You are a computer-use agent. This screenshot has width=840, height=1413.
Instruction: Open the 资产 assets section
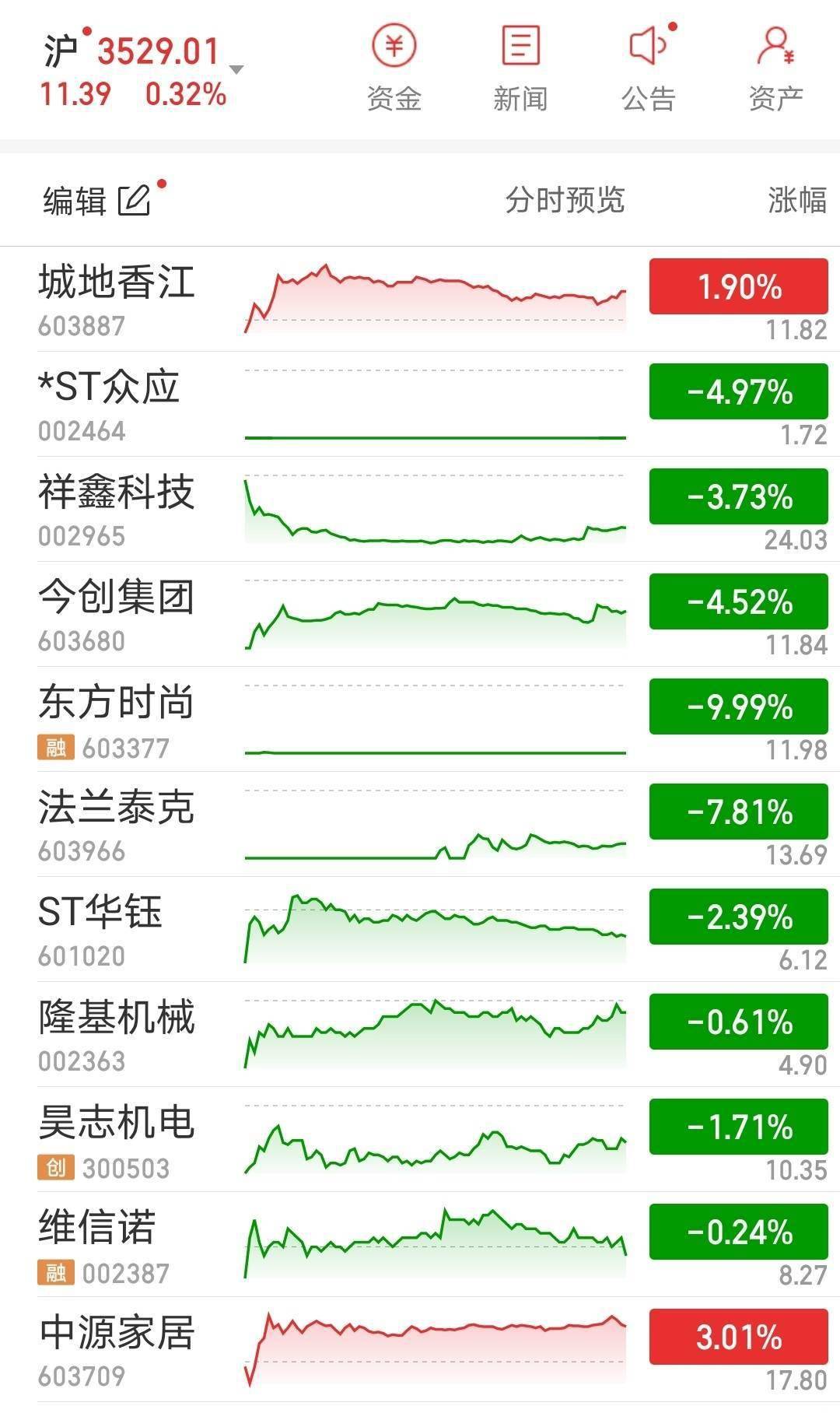pyautogui.click(x=775, y=68)
